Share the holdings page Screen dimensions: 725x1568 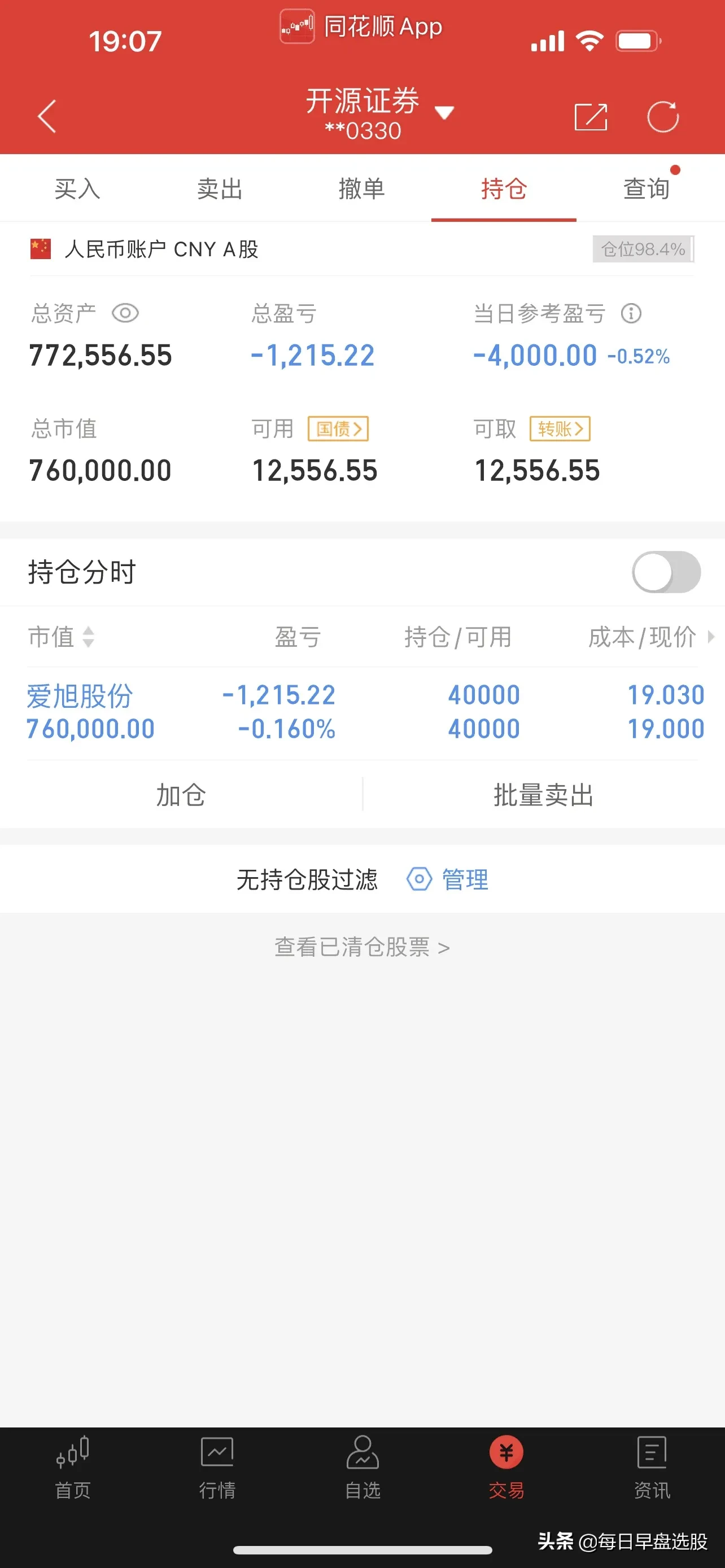pyautogui.click(x=591, y=116)
